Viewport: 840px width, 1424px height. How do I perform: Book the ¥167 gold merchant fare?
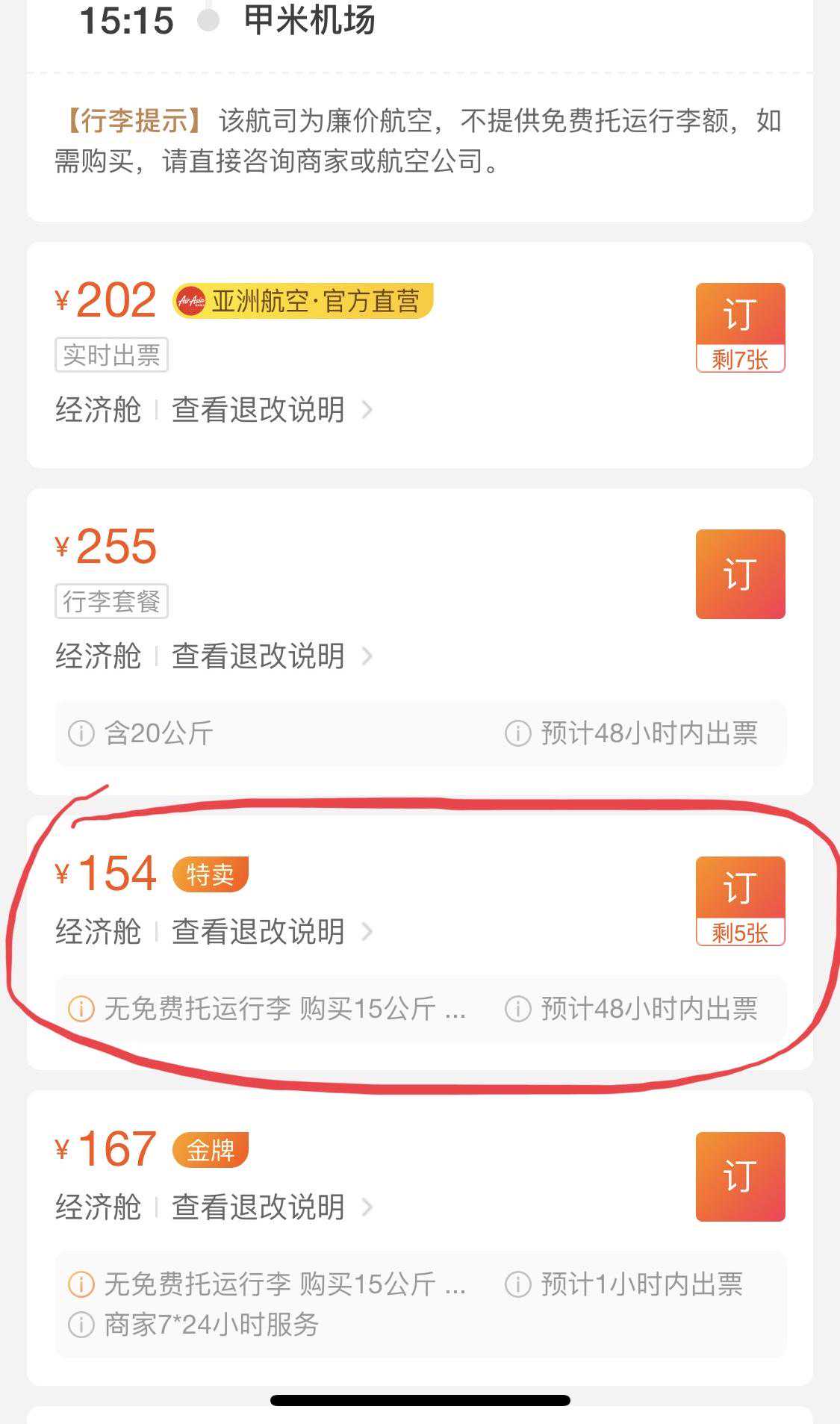(x=739, y=1176)
